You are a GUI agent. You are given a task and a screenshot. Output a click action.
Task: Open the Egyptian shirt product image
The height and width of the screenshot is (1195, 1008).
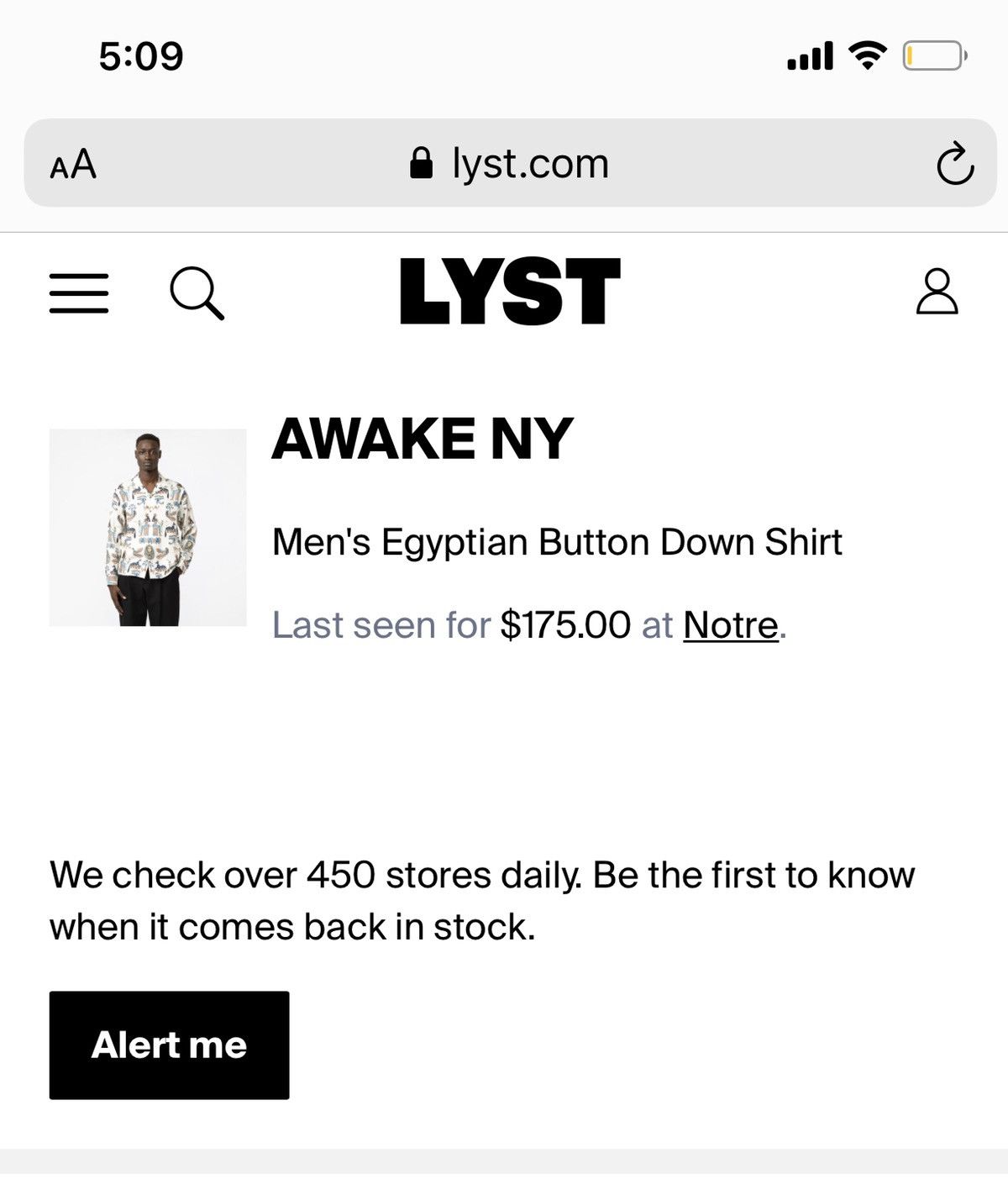pyautogui.click(x=148, y=528)
